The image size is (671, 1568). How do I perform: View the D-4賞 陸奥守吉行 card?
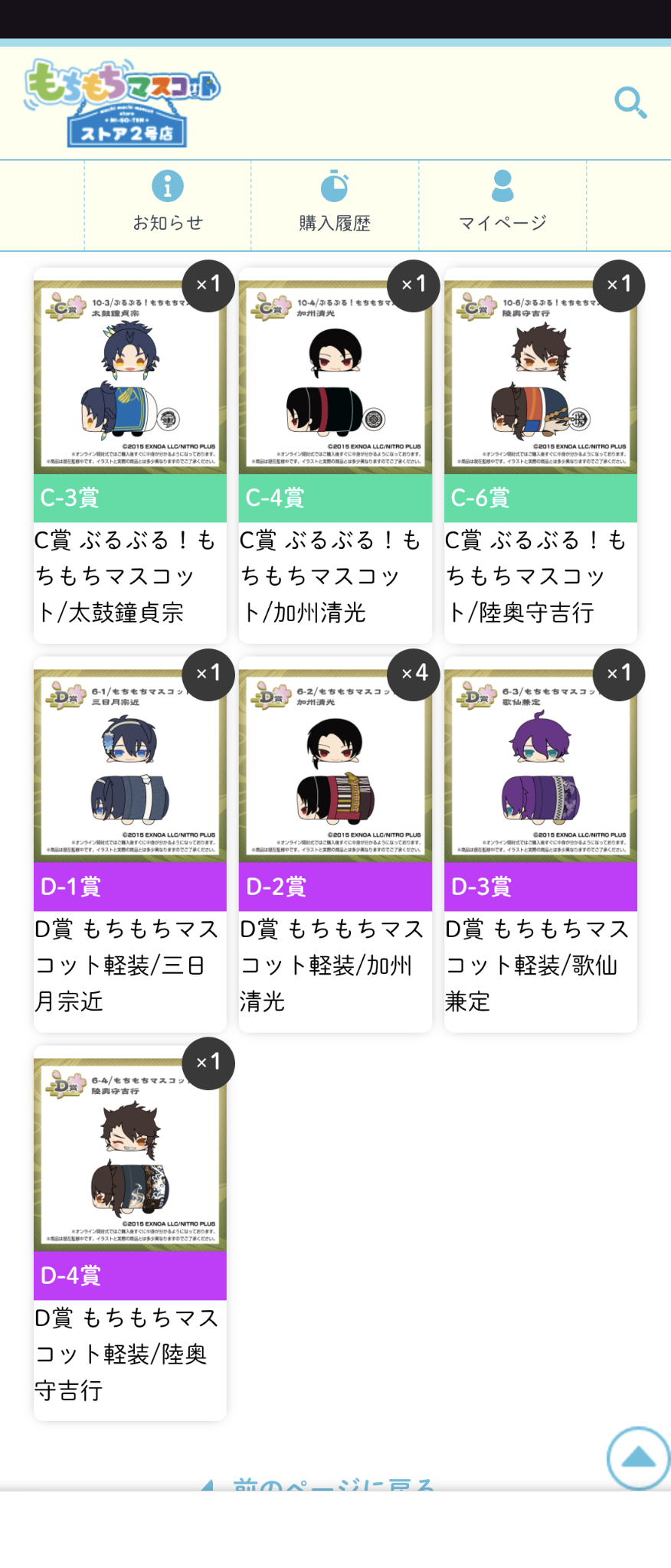[x=130, y=1233]
